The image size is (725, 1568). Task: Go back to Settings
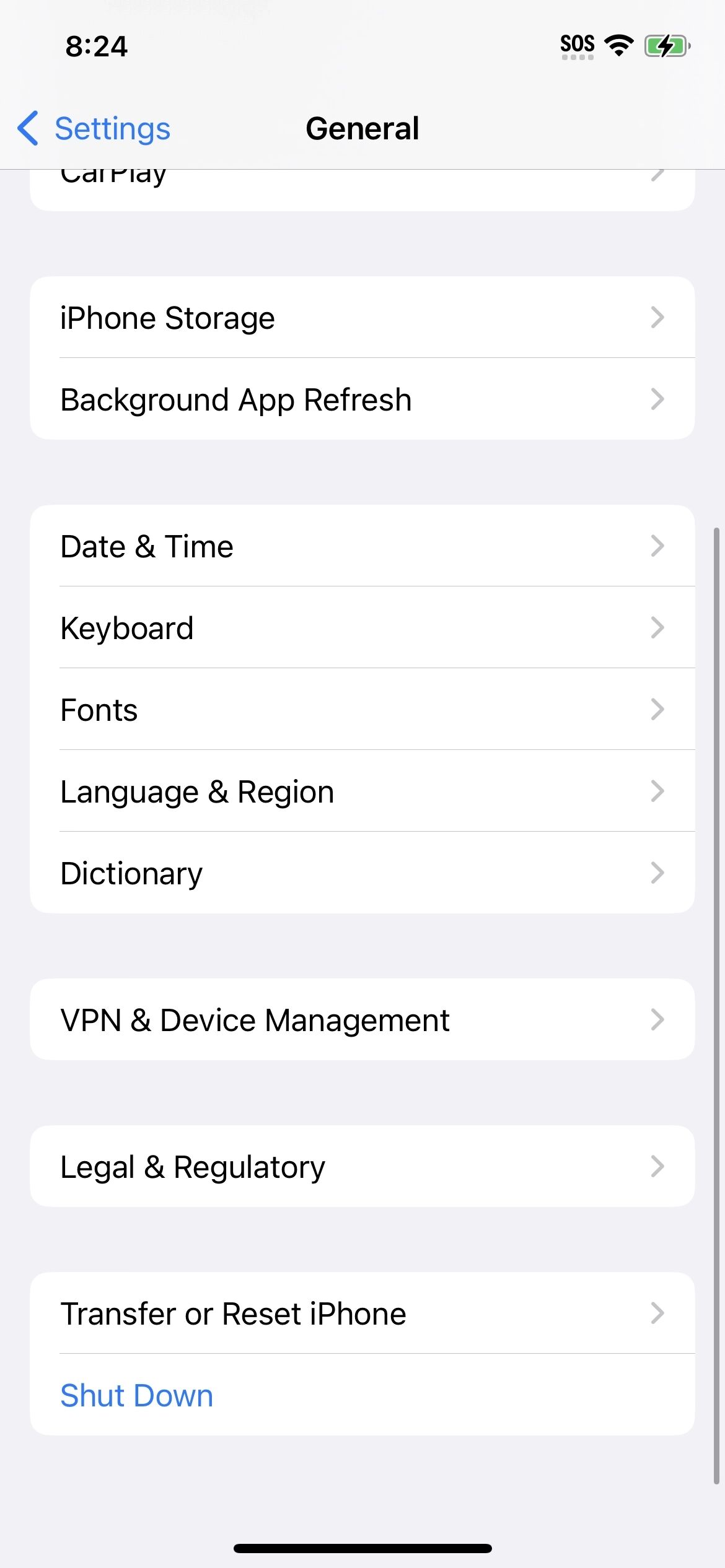coord(94,129)
